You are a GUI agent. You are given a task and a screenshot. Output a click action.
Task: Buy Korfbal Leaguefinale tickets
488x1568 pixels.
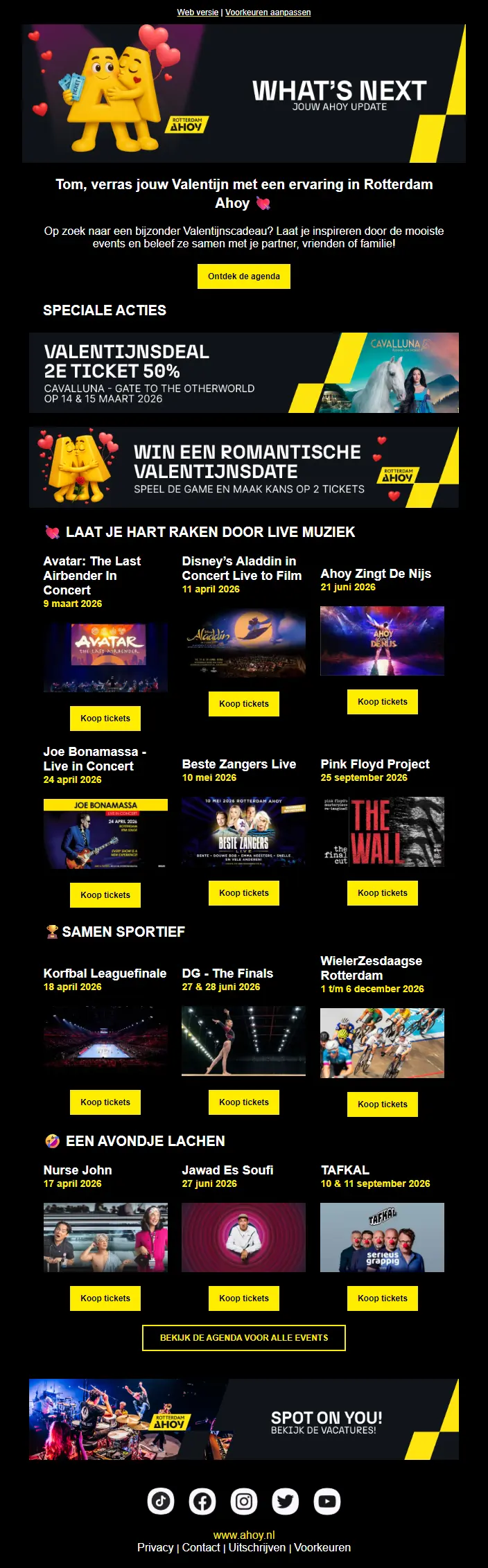(x=105, y=1102)
